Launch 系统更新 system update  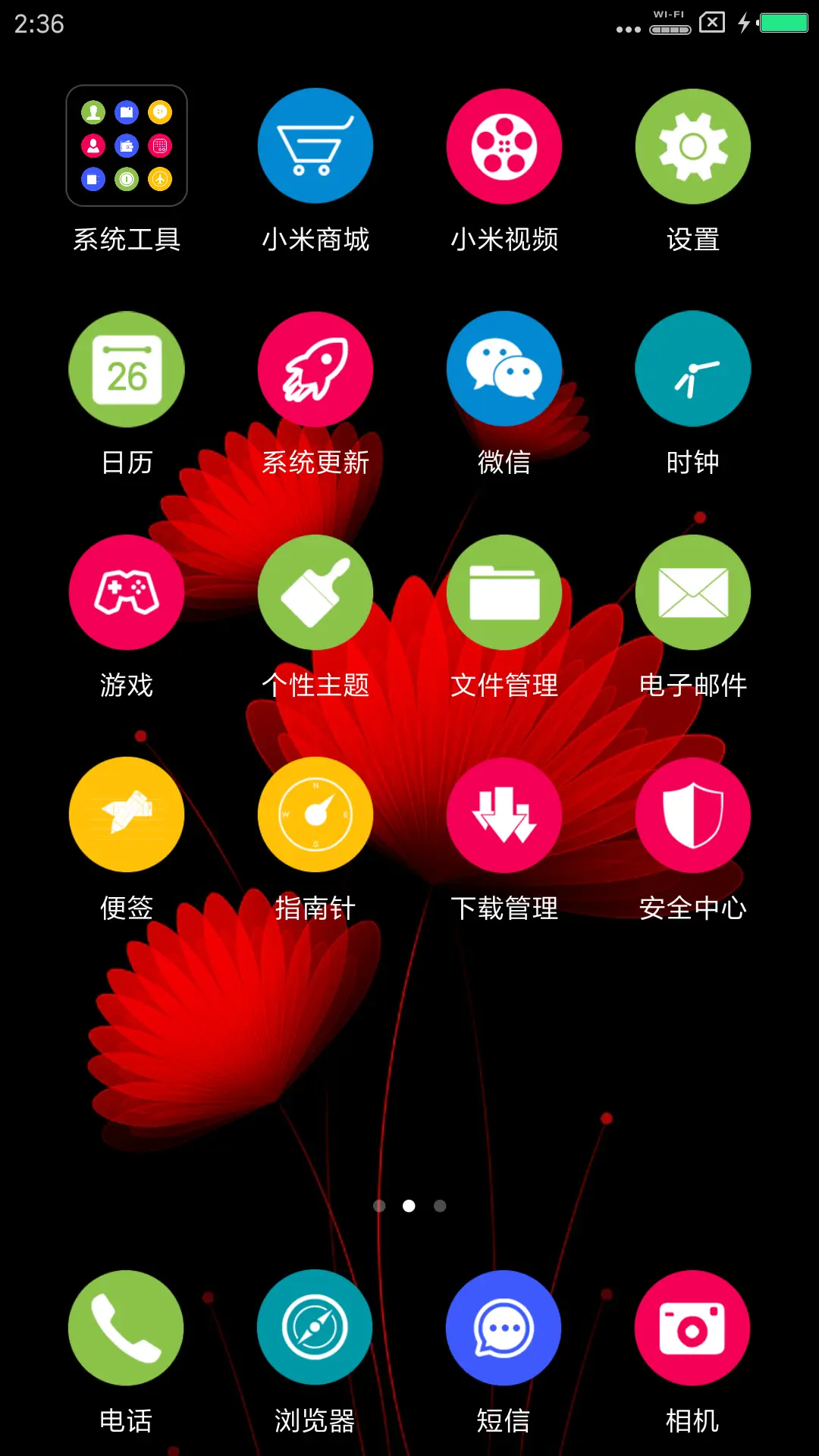(x=315, y=368)
